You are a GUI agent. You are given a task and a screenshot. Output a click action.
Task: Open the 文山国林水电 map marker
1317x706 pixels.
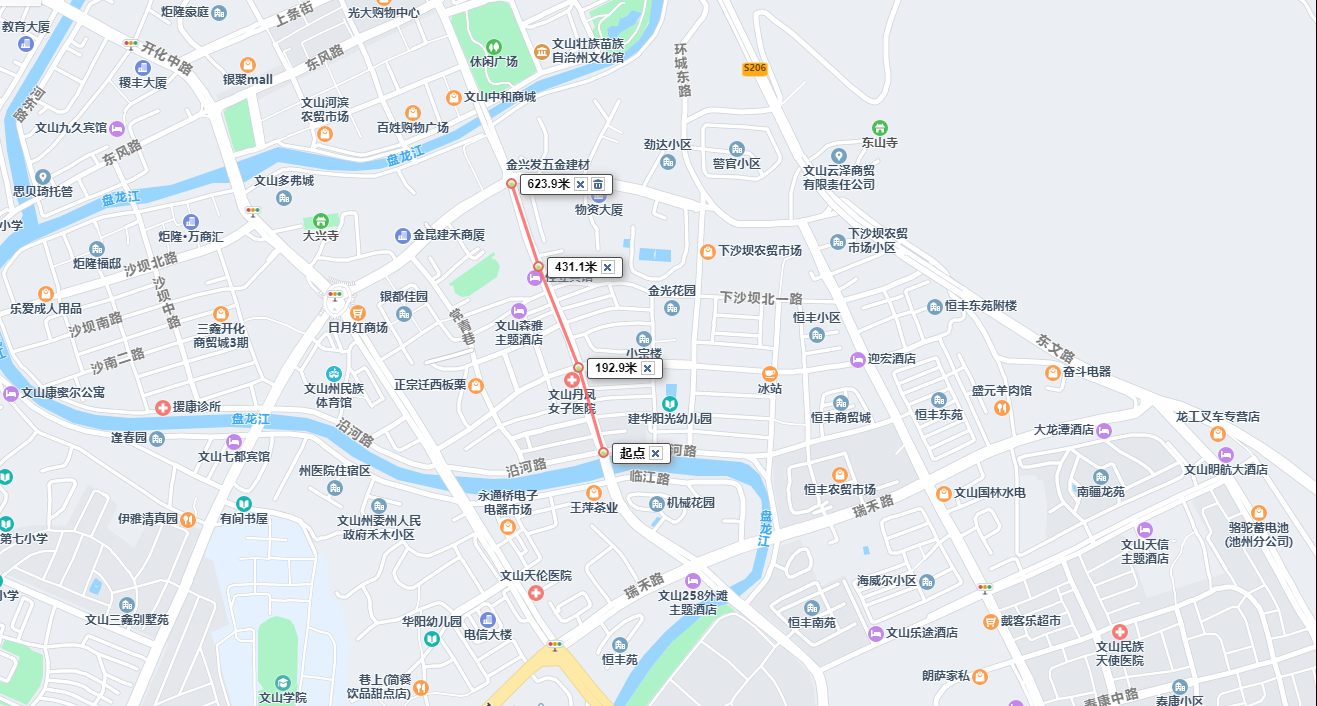(943, 493)
